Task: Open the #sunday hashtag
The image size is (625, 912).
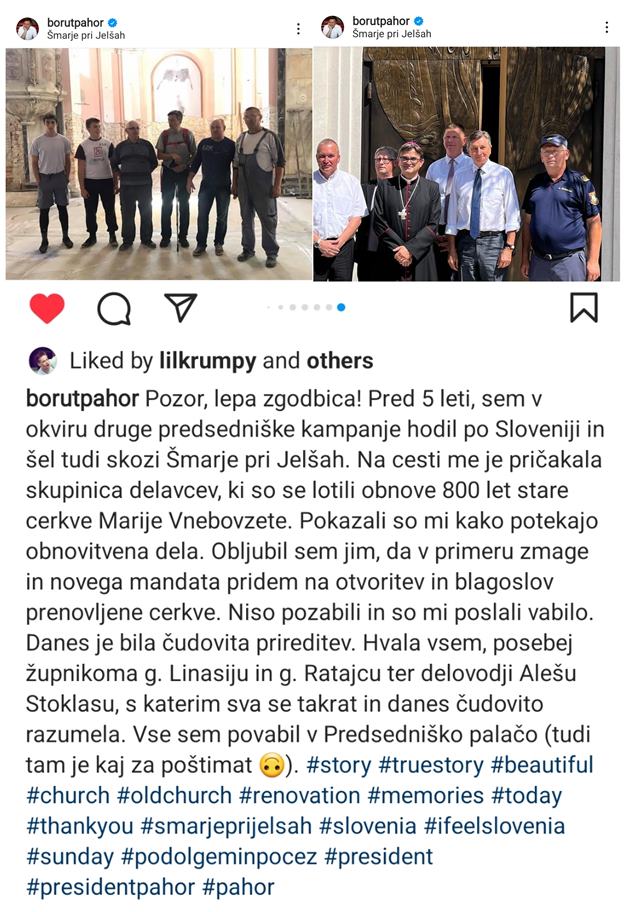Action: (x=68, y=857)
